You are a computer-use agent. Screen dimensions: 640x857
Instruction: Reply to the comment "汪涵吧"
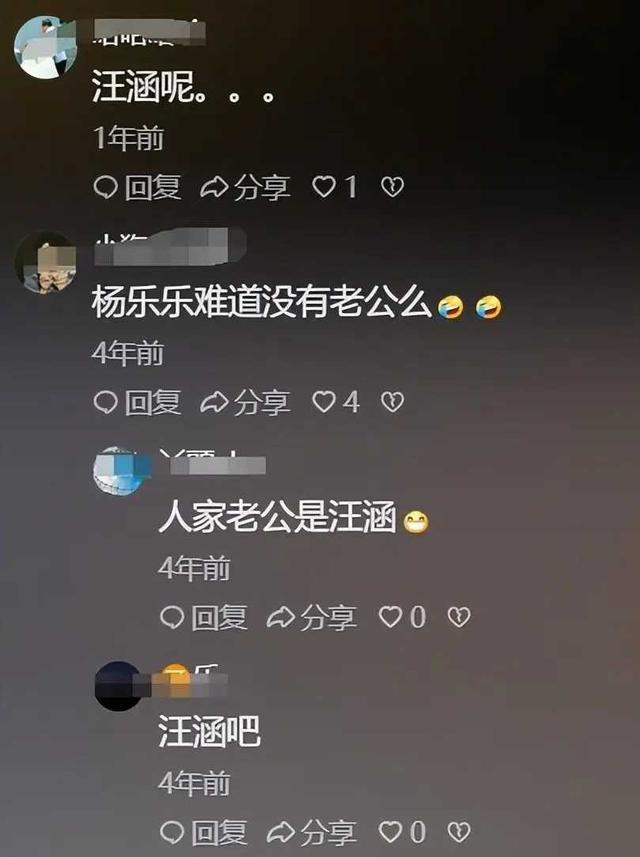(x=204, y=832)
